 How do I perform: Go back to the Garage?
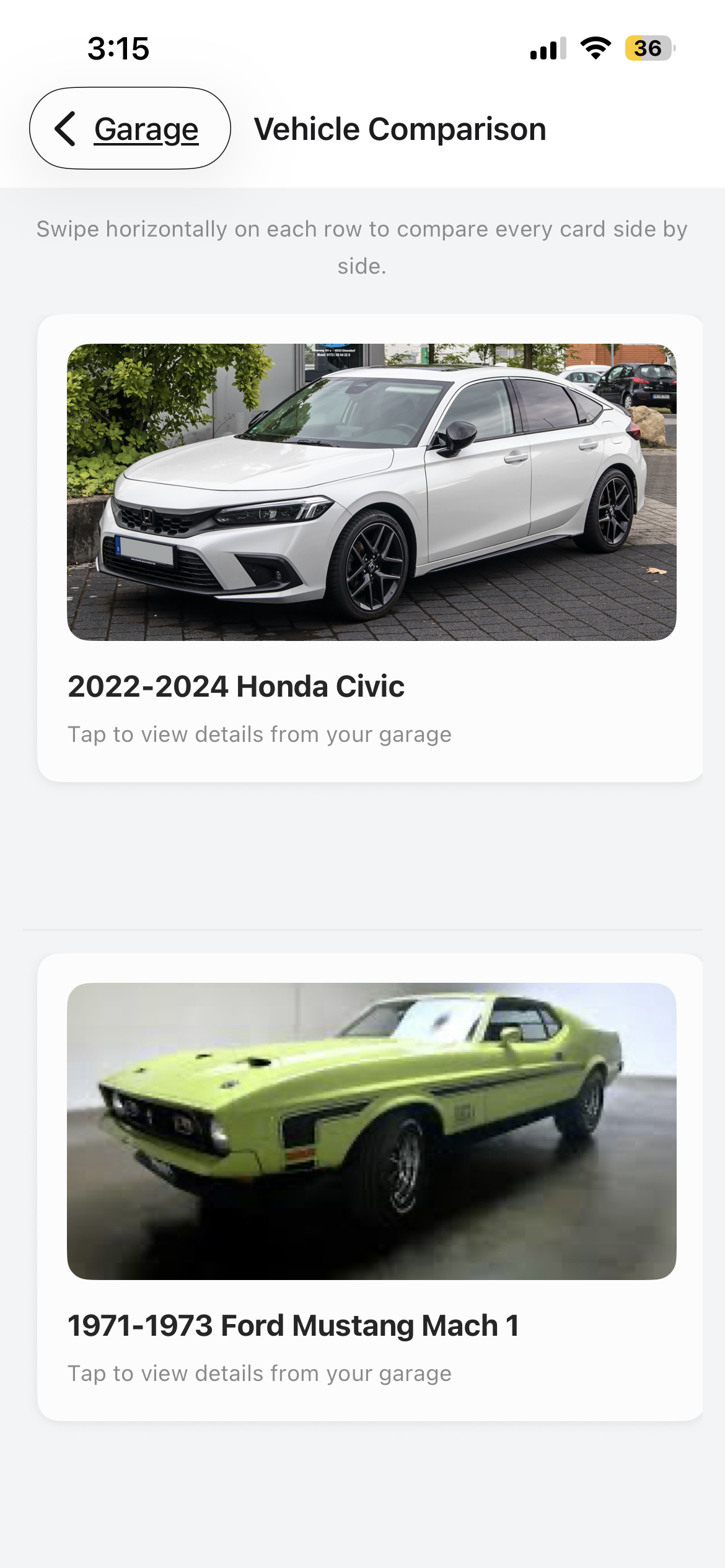tap(130, 128)
